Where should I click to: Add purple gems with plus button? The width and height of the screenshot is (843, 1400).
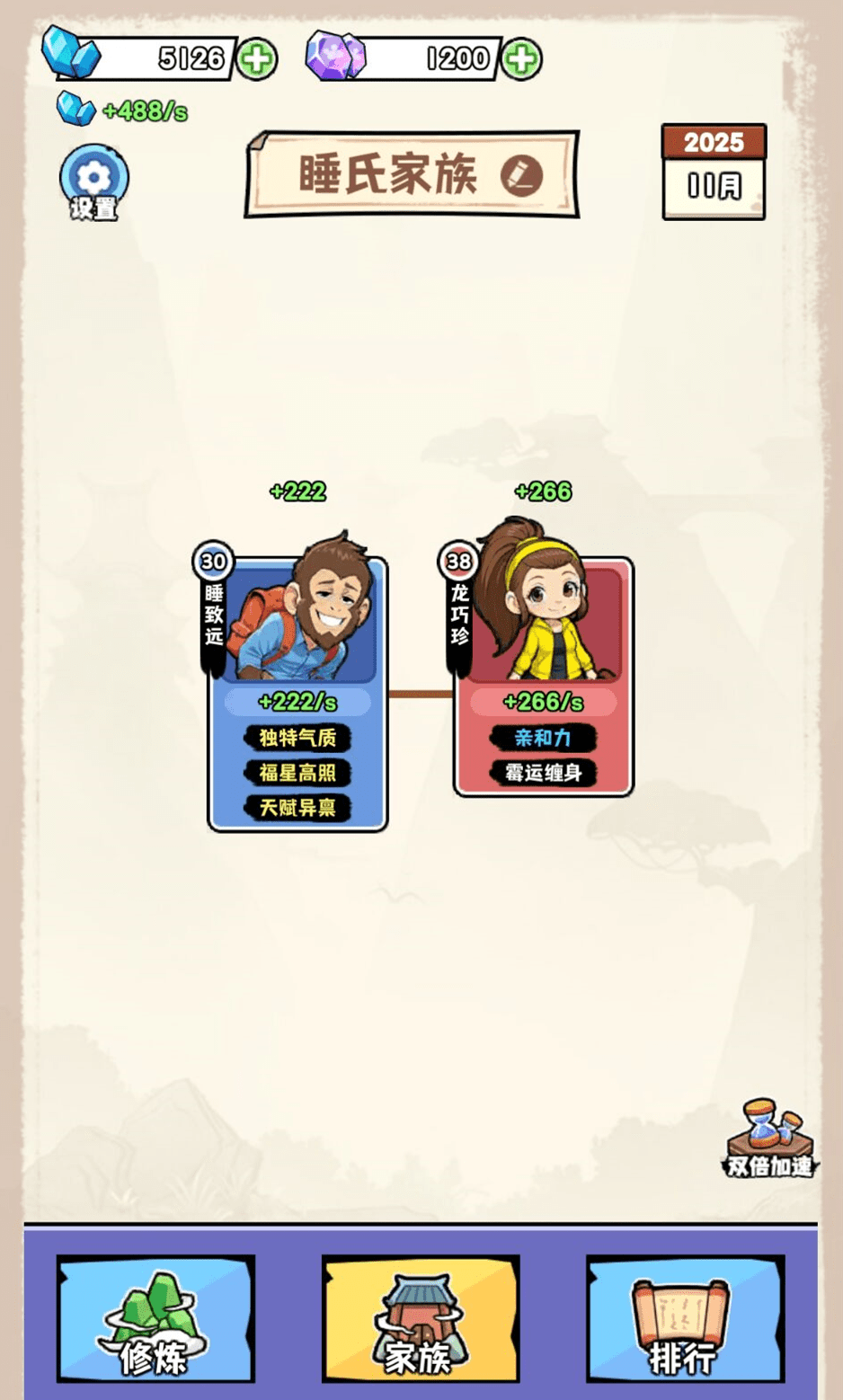[x=521, y=59]
